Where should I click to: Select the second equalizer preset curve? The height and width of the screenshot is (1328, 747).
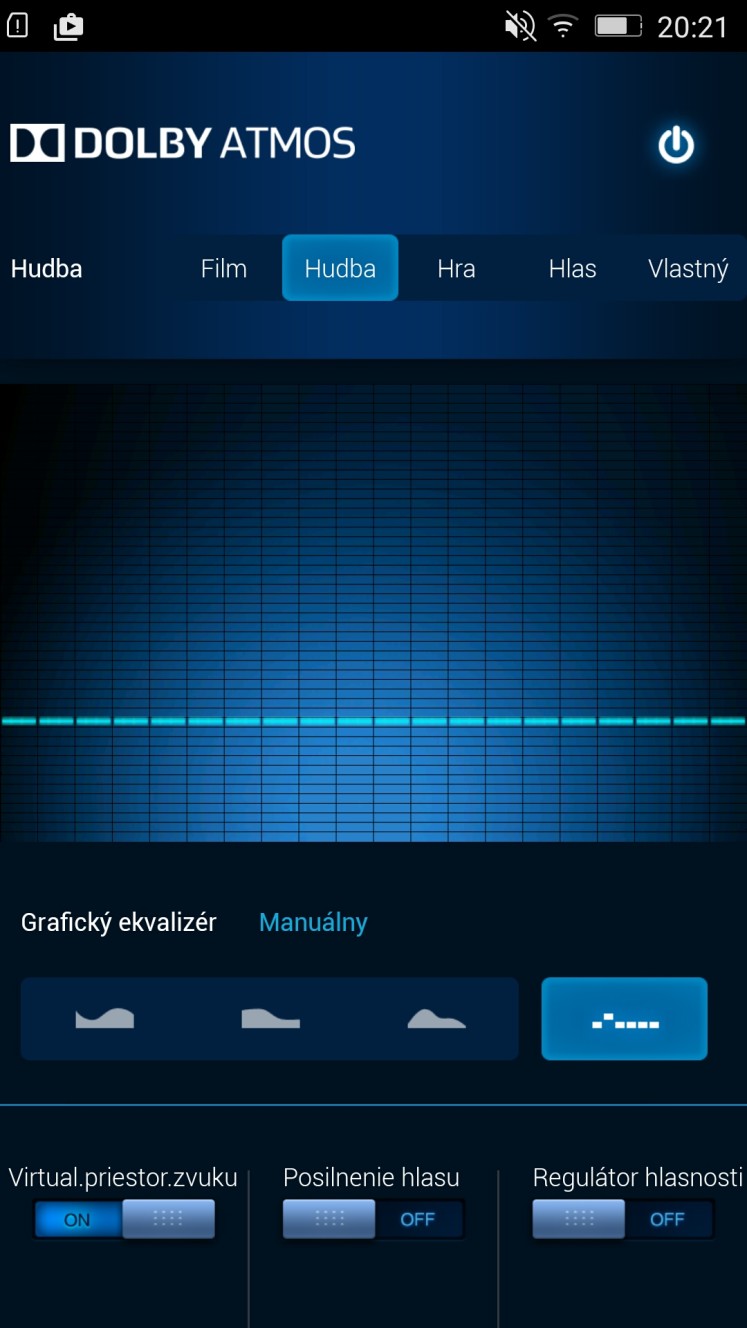[x=270, y=1018]
